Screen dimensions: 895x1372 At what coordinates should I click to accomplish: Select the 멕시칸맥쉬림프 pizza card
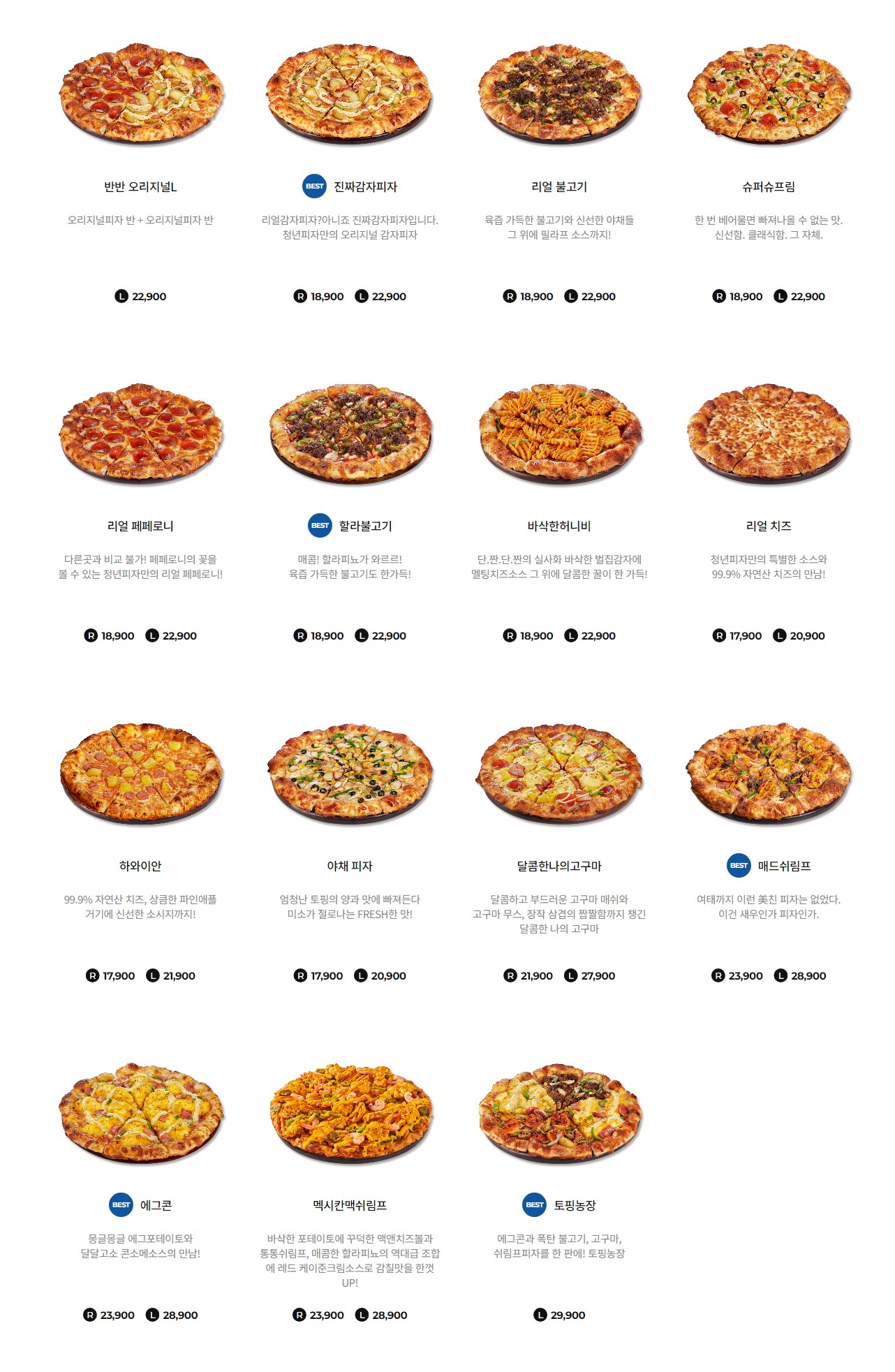click(350, 1113)
